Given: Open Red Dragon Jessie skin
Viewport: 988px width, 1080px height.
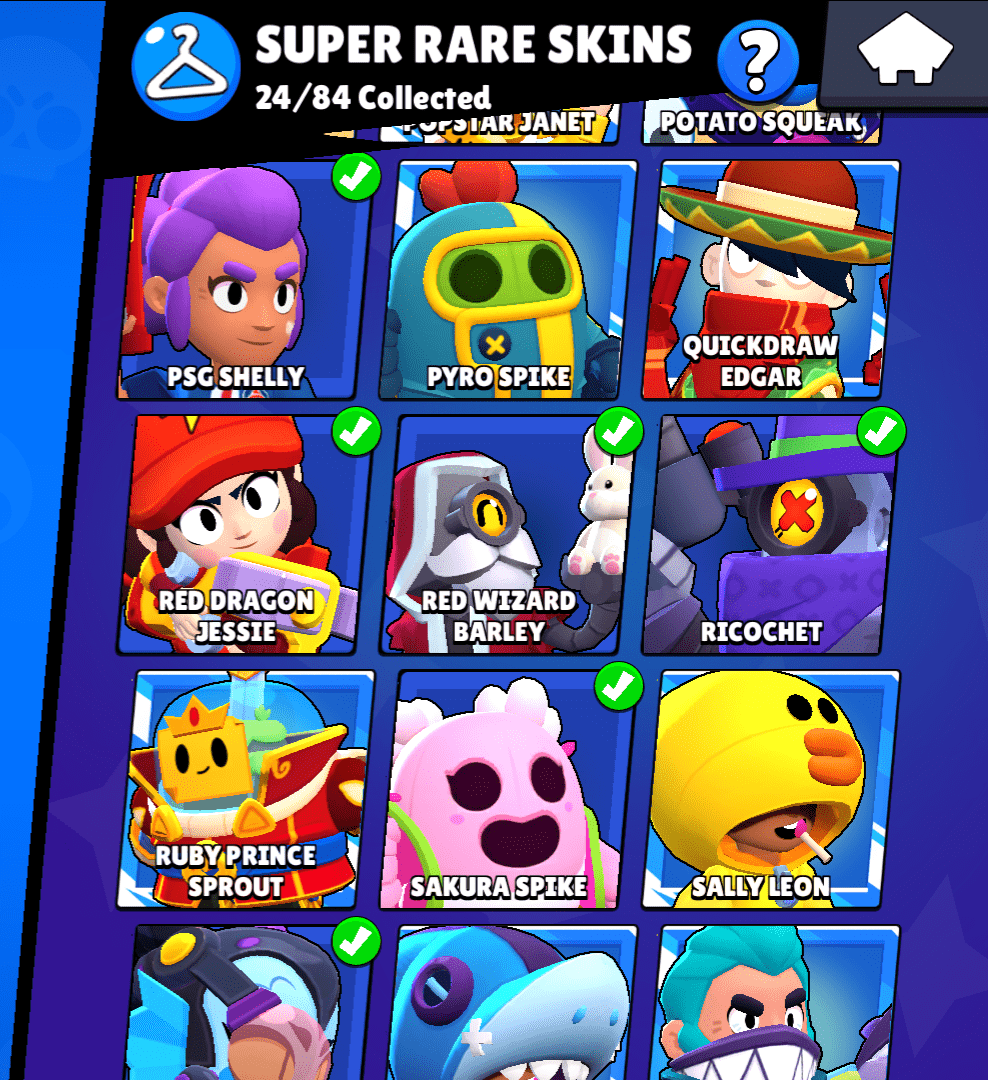Looking at the screenshot, I should point(243,535).
